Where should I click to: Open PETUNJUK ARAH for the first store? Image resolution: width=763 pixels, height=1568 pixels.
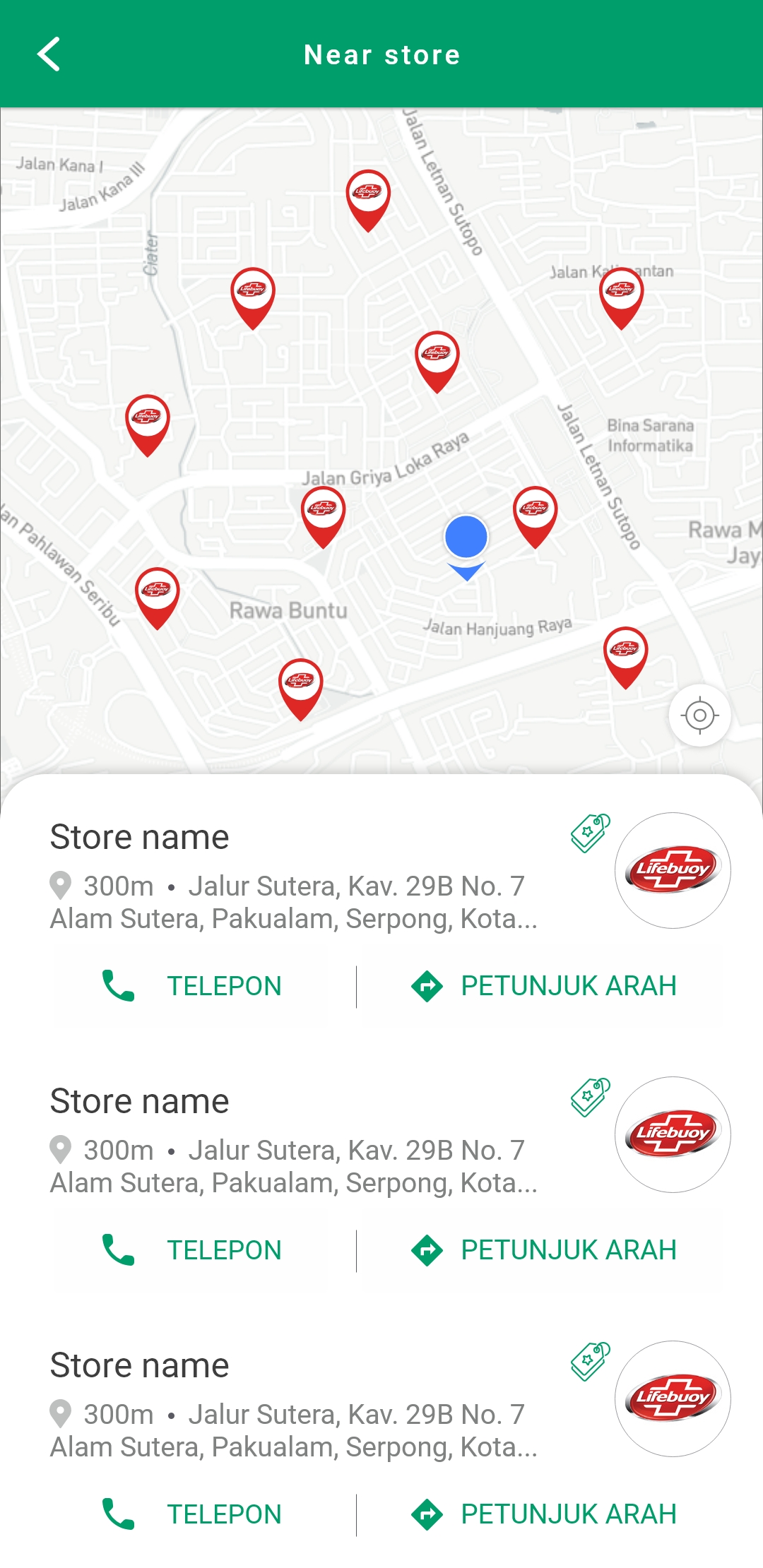543,986
